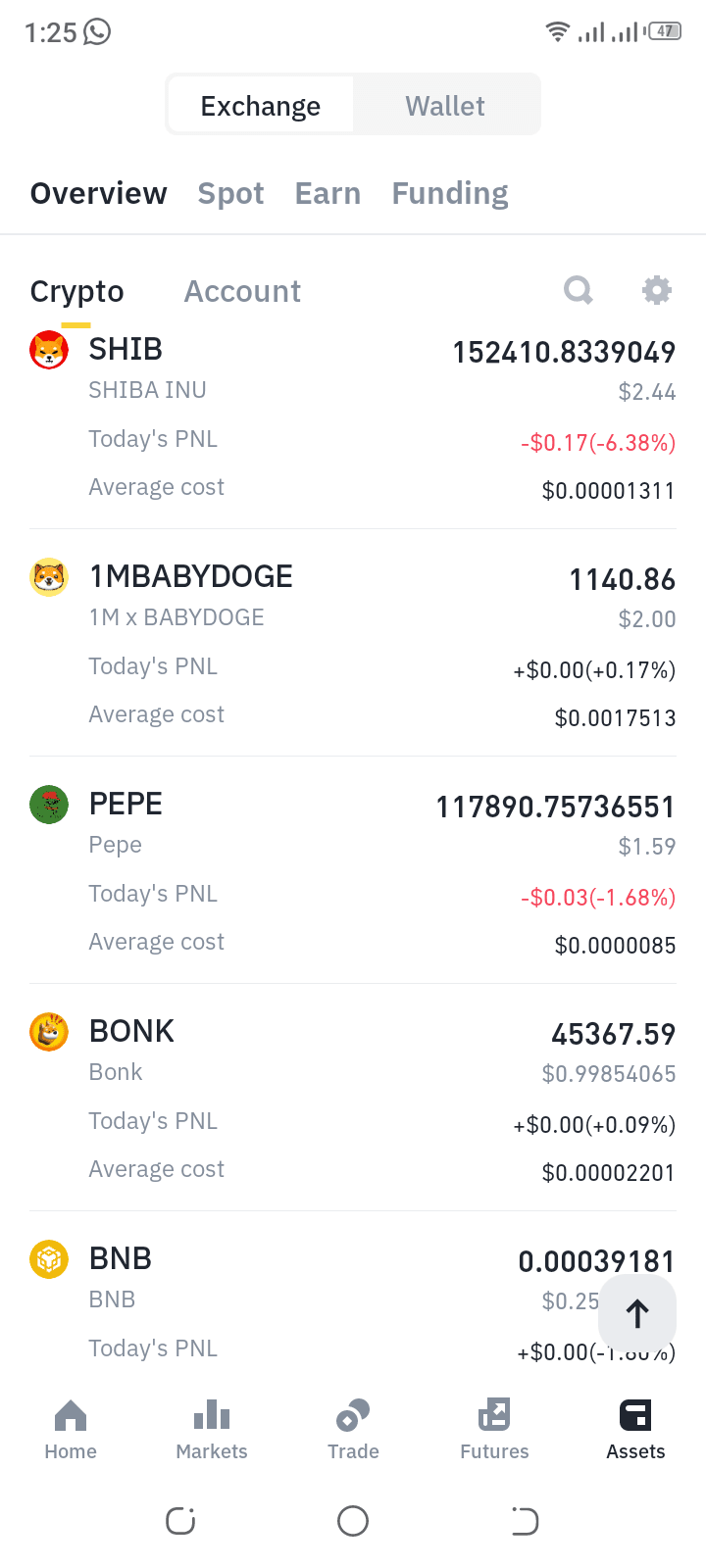Tap the back-to-top arrow button

tap(637, 1313)
